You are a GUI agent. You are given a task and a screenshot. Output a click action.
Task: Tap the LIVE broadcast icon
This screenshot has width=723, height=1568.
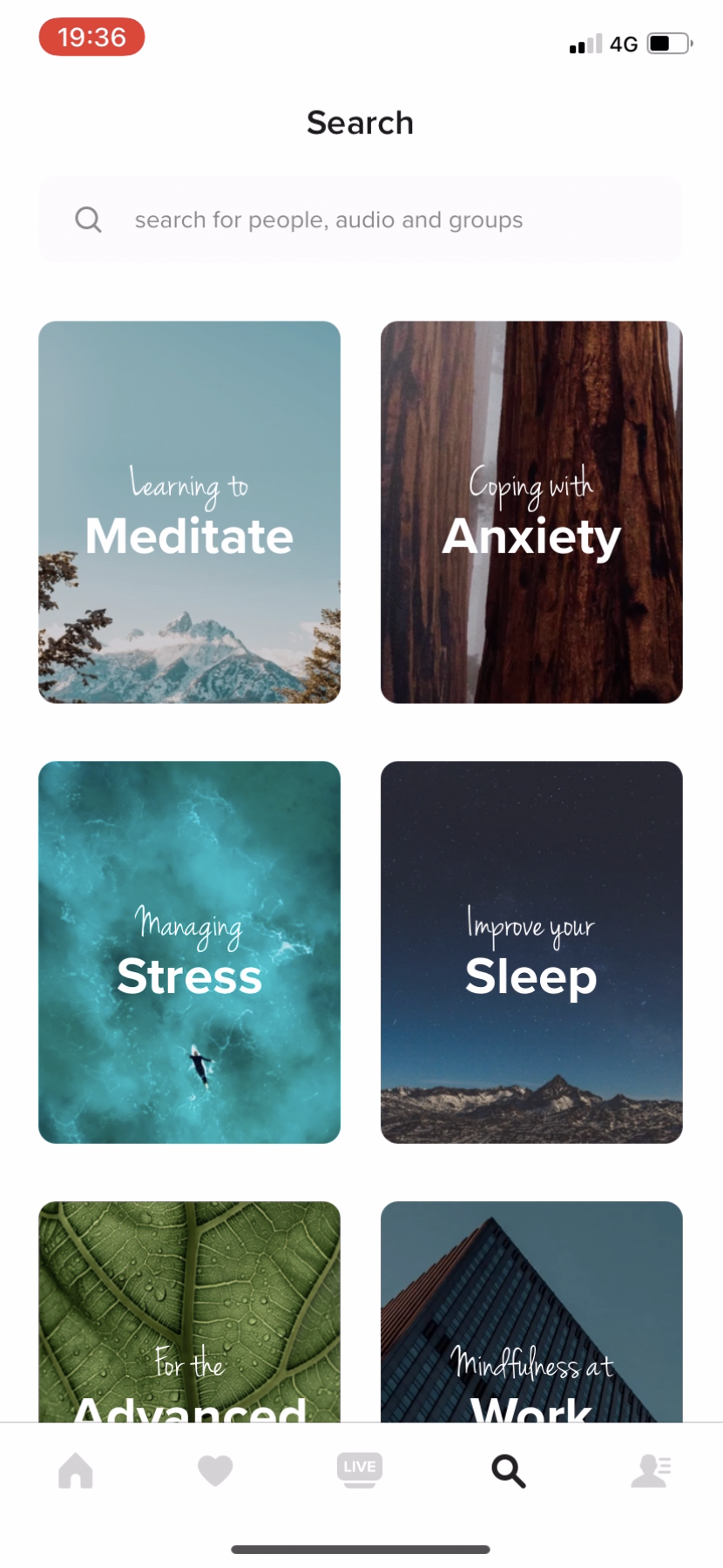(x=360, y=1470)
